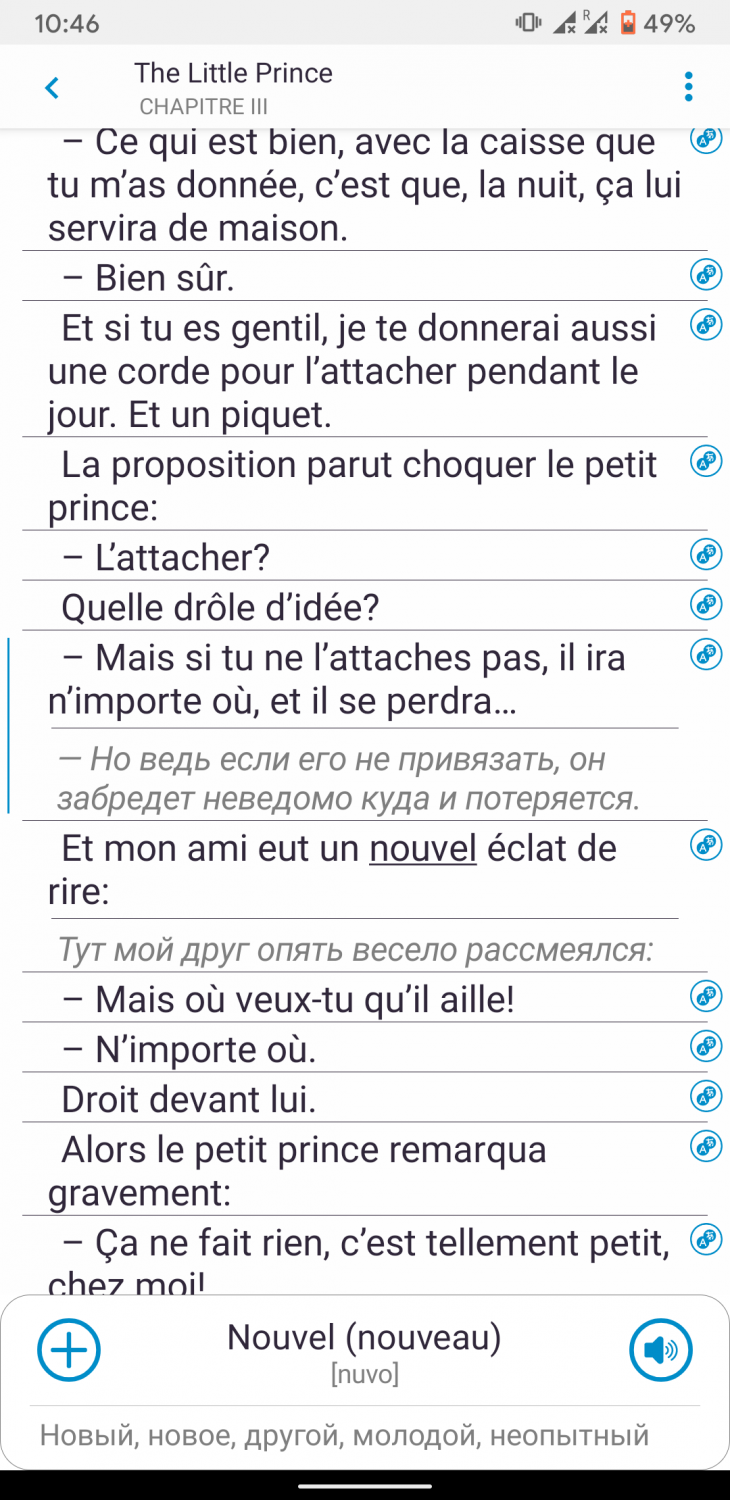Show translation for "Et si tu es gentil"

706,324
